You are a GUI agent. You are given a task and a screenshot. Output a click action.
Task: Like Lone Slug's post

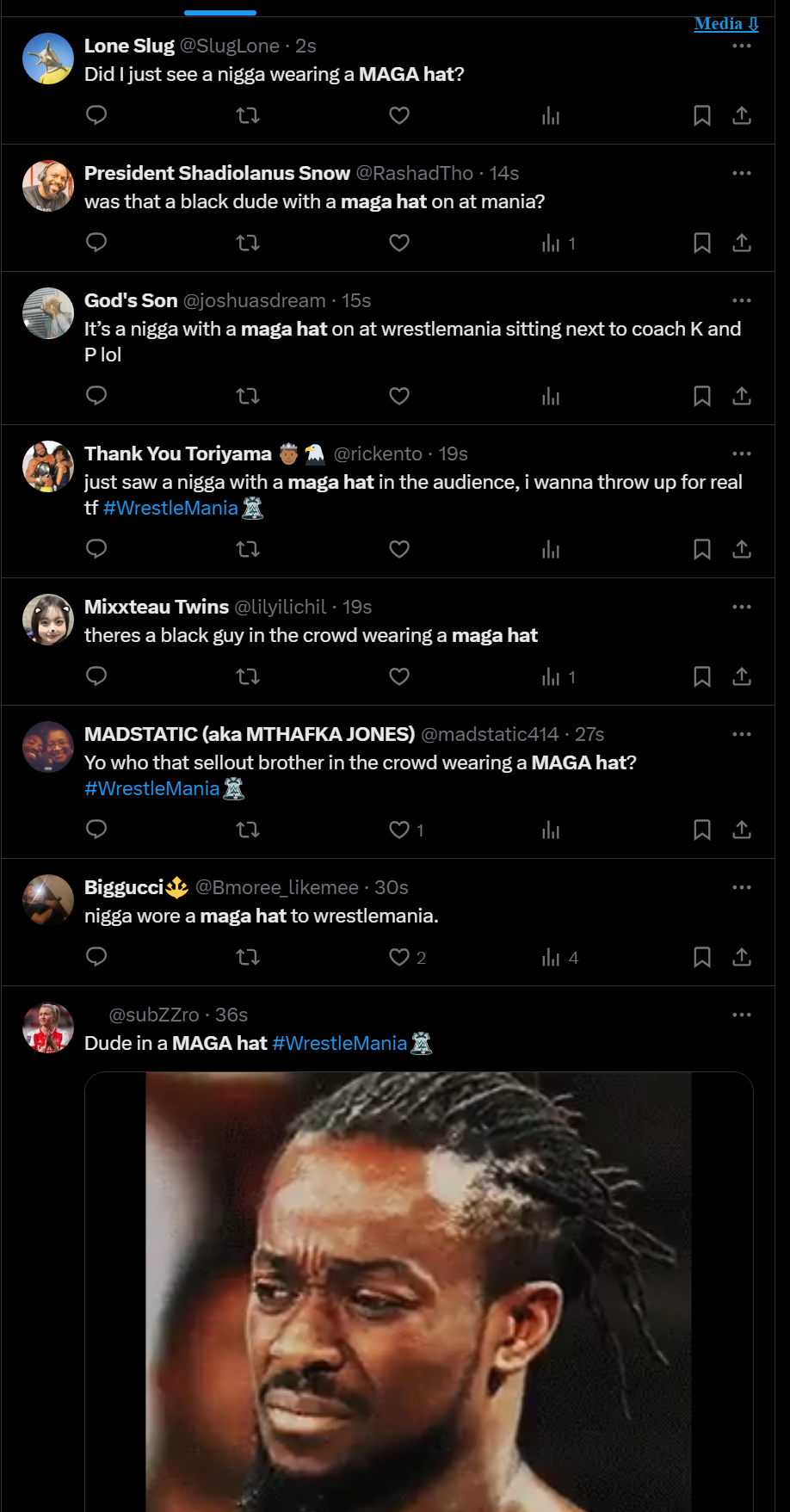click(x=399, y=115)
